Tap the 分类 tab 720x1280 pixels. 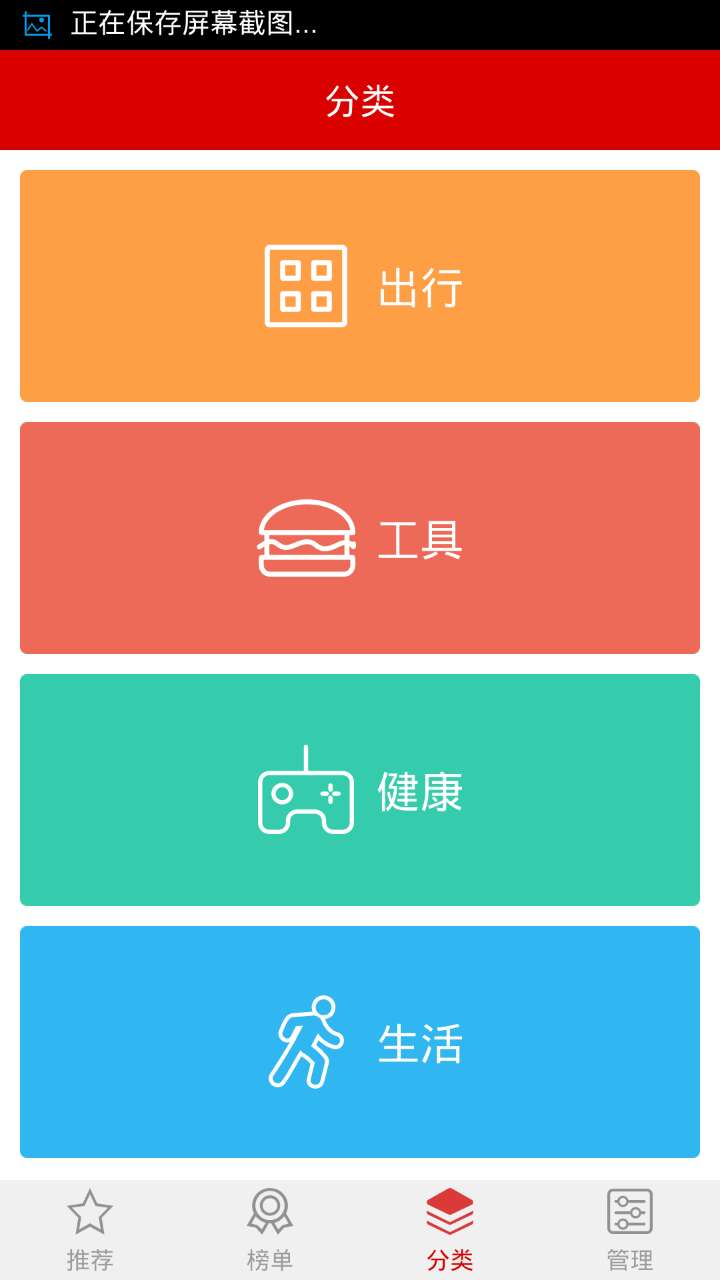pyautogui.click(x=450, y=1230)
